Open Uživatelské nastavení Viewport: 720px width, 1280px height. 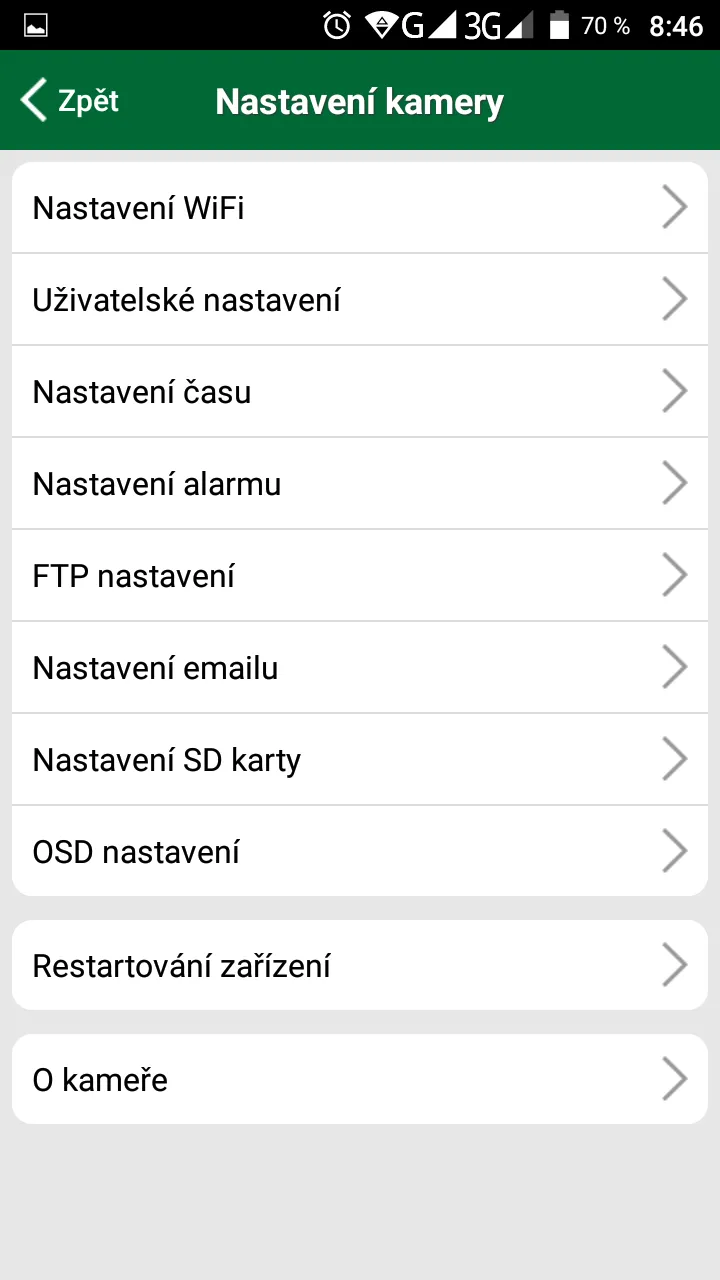[x=360, y=300]
